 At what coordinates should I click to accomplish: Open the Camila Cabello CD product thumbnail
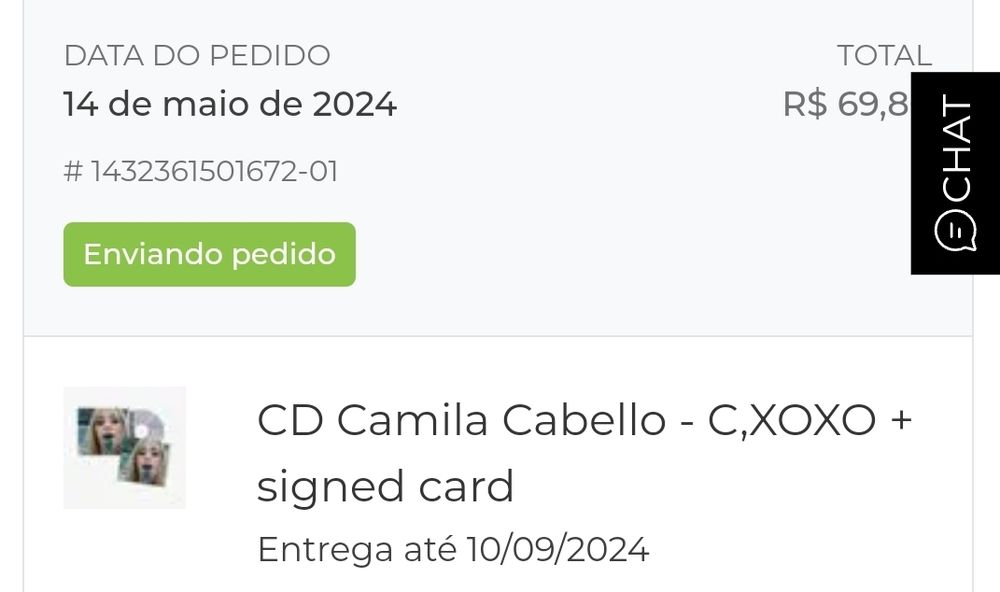pos(125,448)
